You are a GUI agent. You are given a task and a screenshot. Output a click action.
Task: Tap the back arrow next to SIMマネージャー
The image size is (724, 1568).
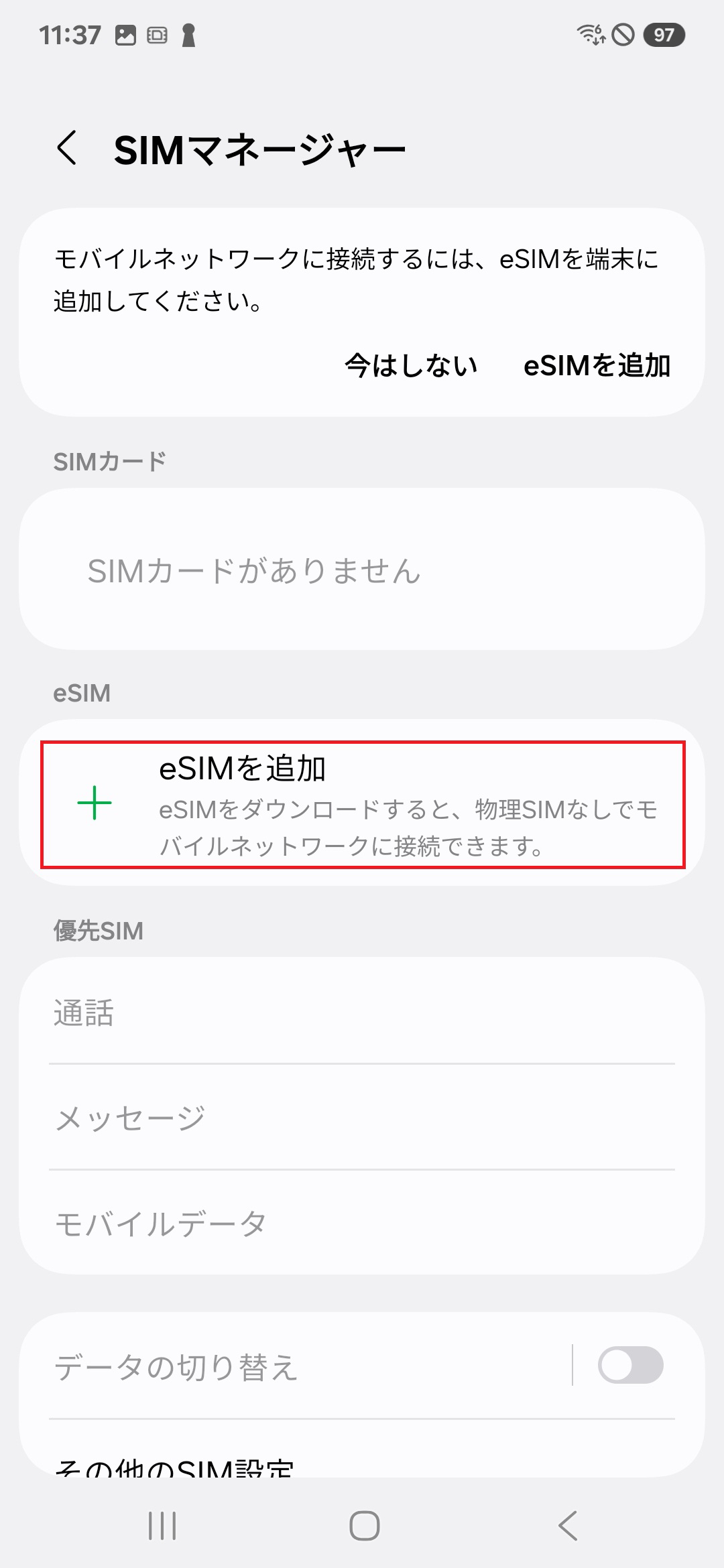pos(67,147)
